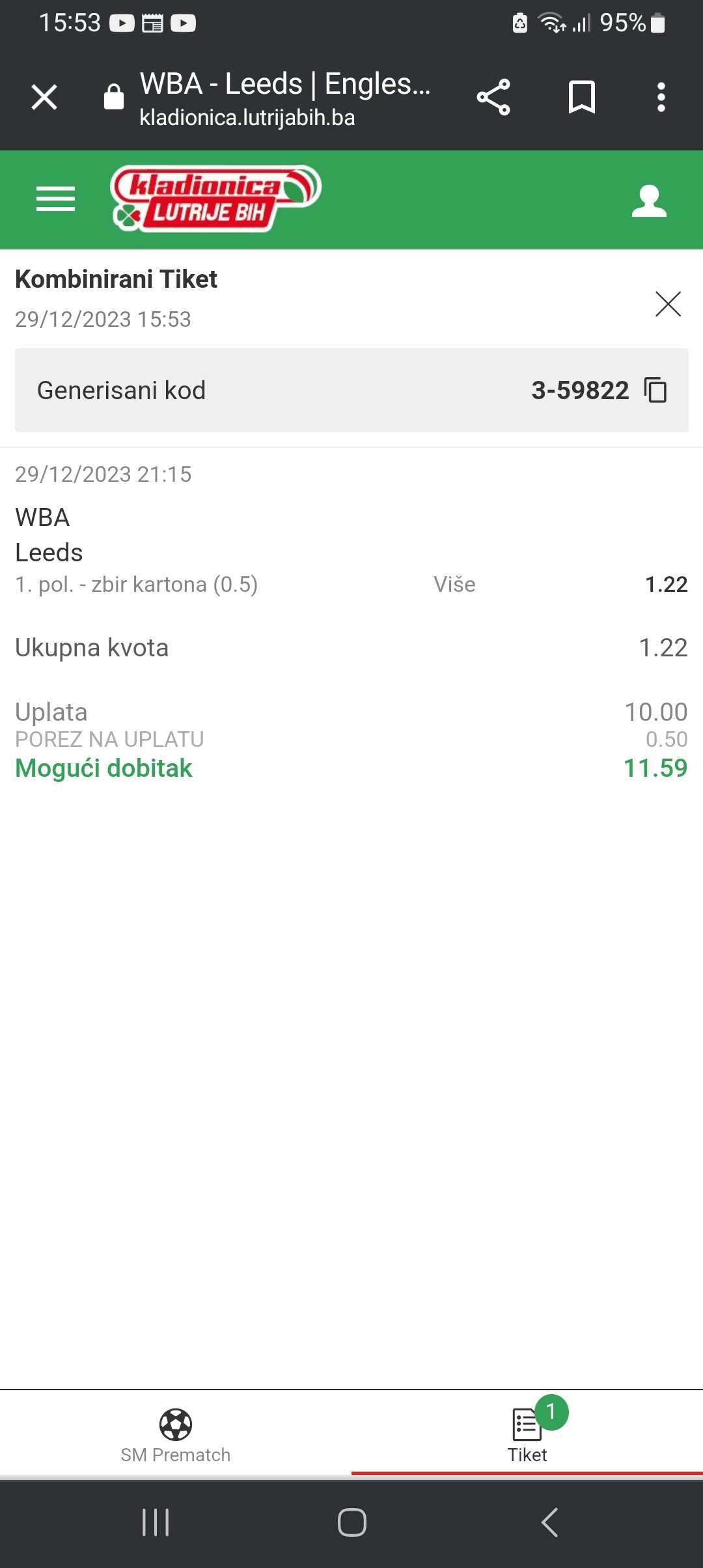Go back using system navigation
Screen dimensions: 703x1568
click(549, 1522)
